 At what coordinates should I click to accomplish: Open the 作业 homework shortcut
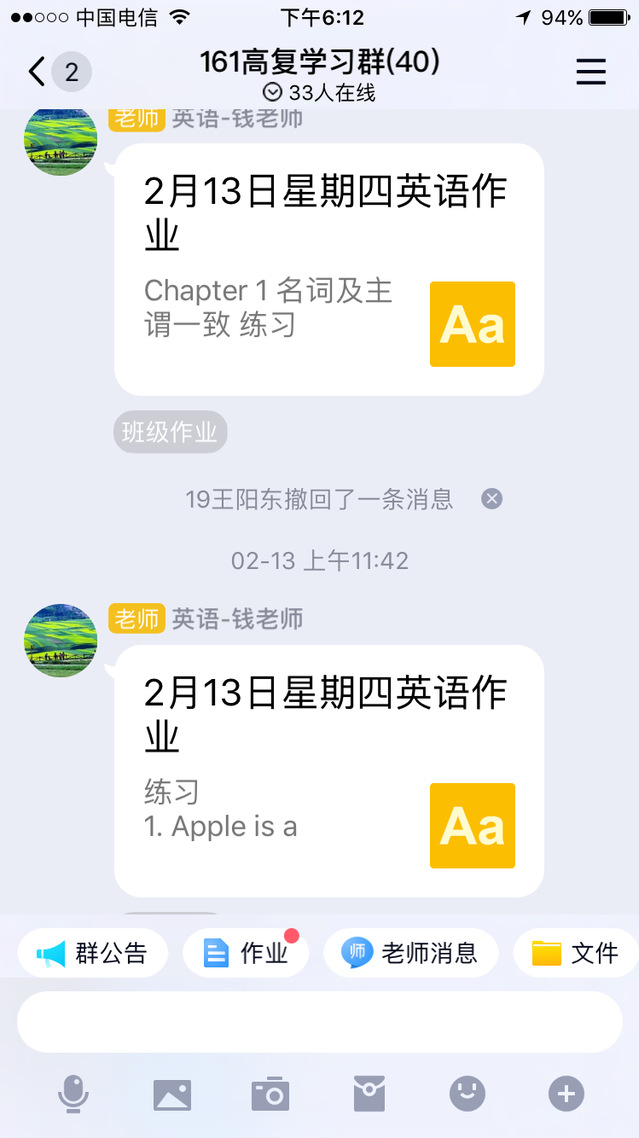(246, 953)
